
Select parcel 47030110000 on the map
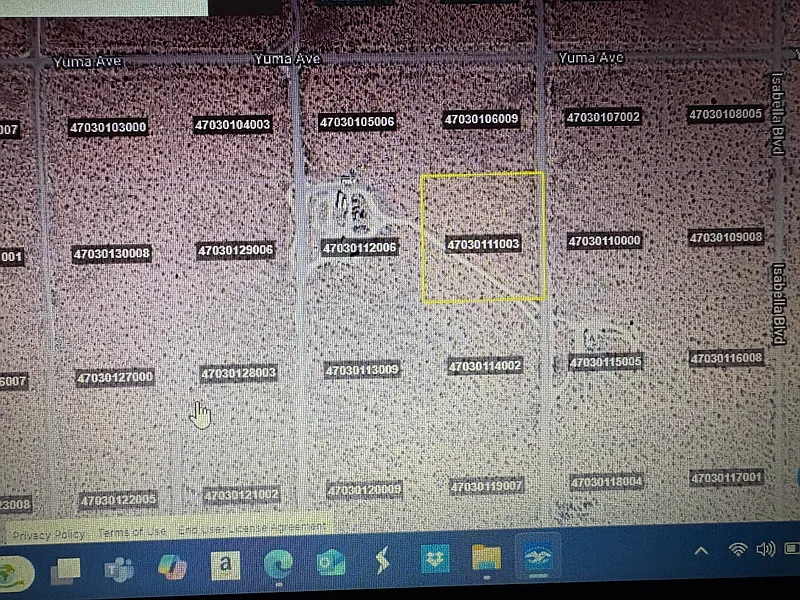coord(604,241)
